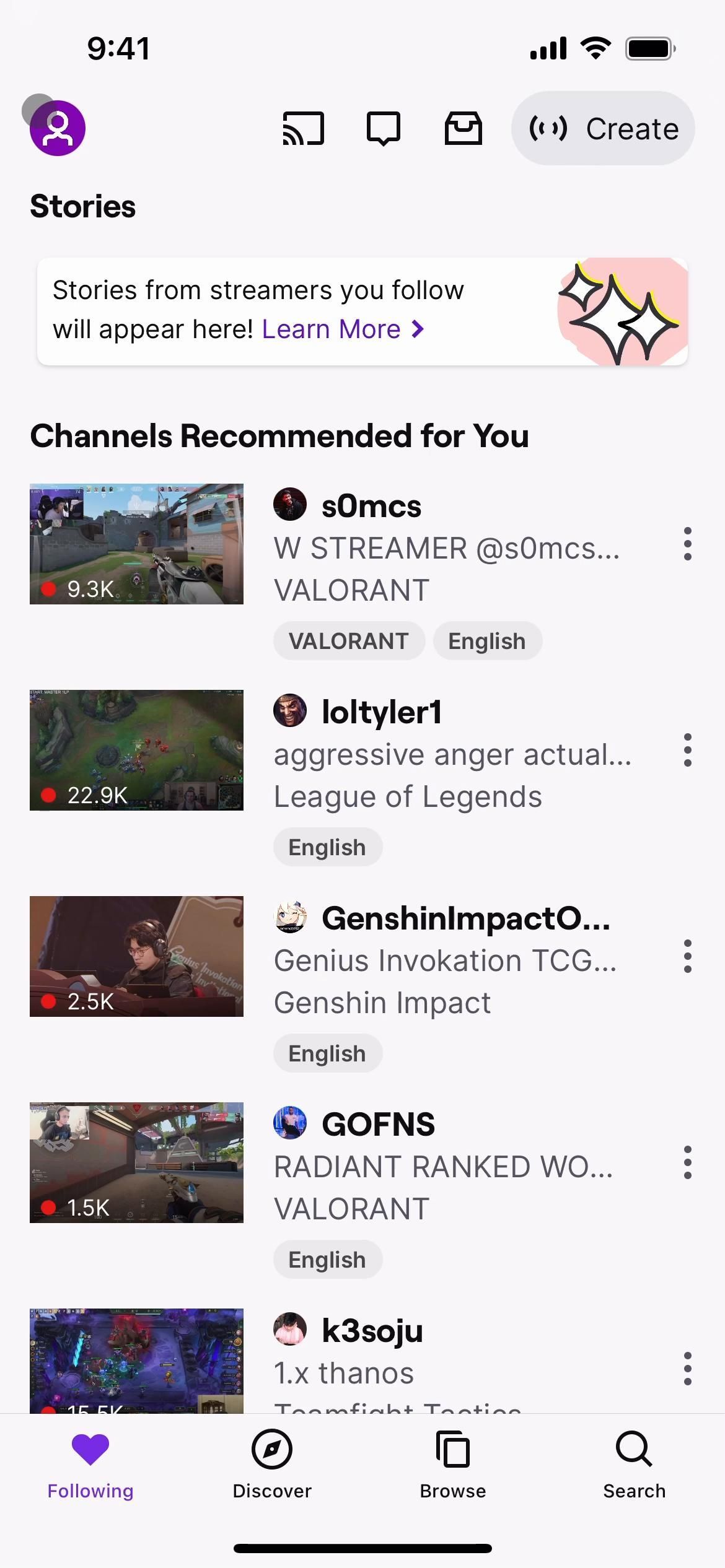Tap the English tag under loltyler1
This screenshot has width=725, height=1568.
pos(327,847)
